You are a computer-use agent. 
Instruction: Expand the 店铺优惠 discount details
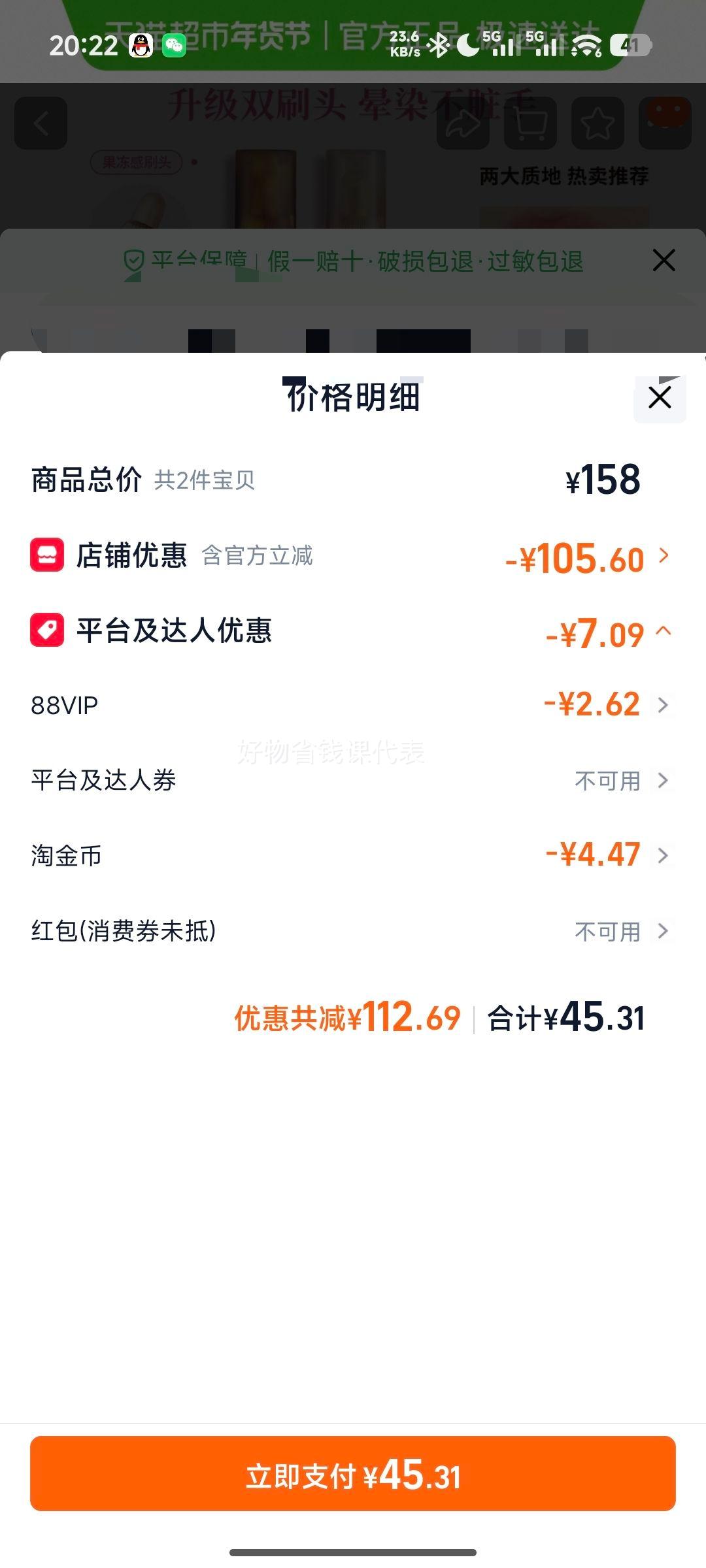[663, 557]
